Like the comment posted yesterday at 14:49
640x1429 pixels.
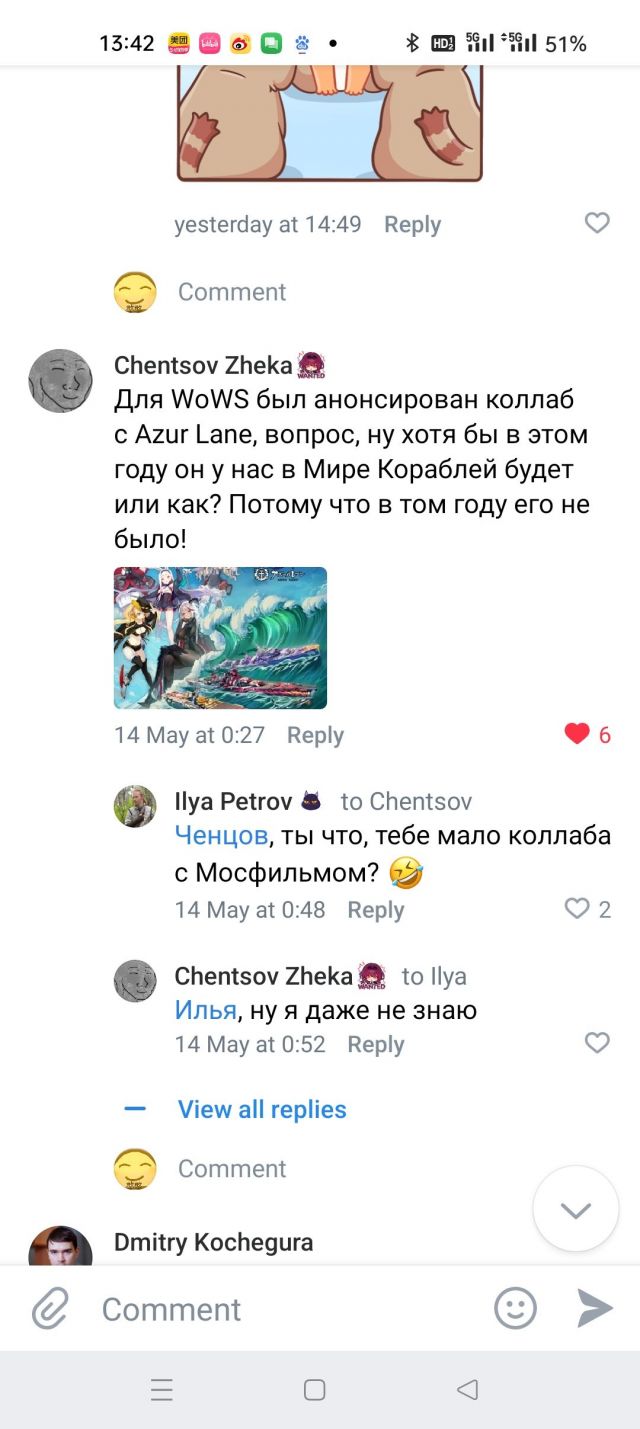597,223
